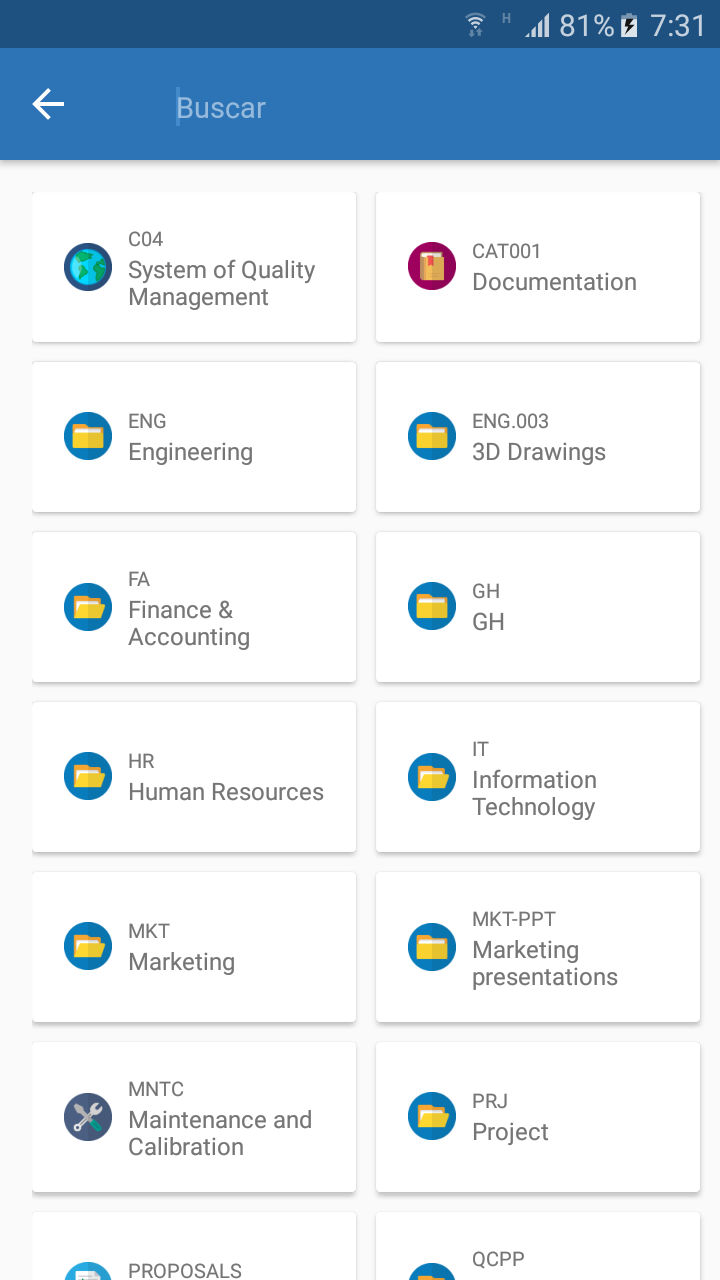Go back using the arrow icon
The image size is (720, 1280).
tap(48, 104)
